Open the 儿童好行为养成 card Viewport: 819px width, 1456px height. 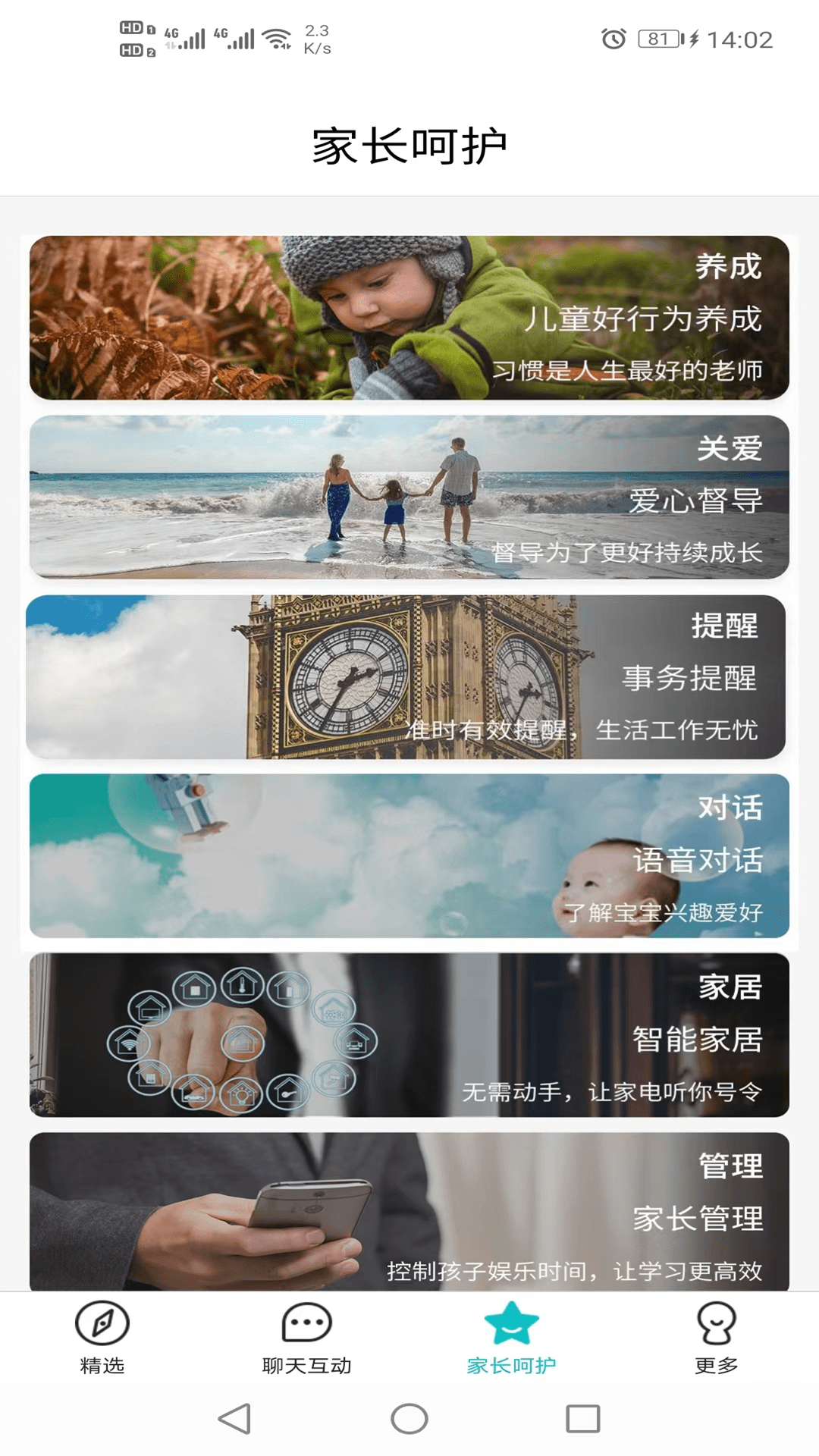point(409,318)
